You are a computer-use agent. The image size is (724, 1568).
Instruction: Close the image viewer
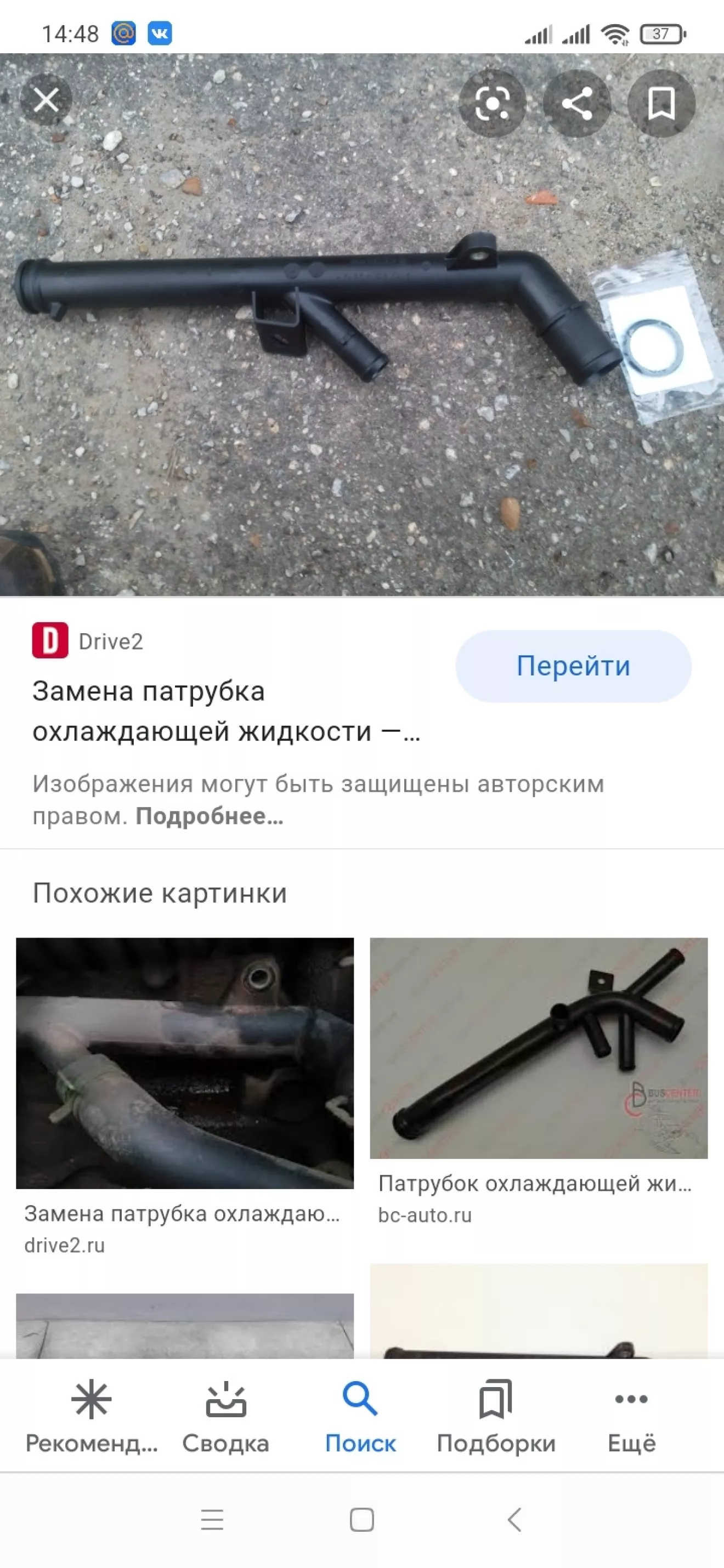point(46,100)
